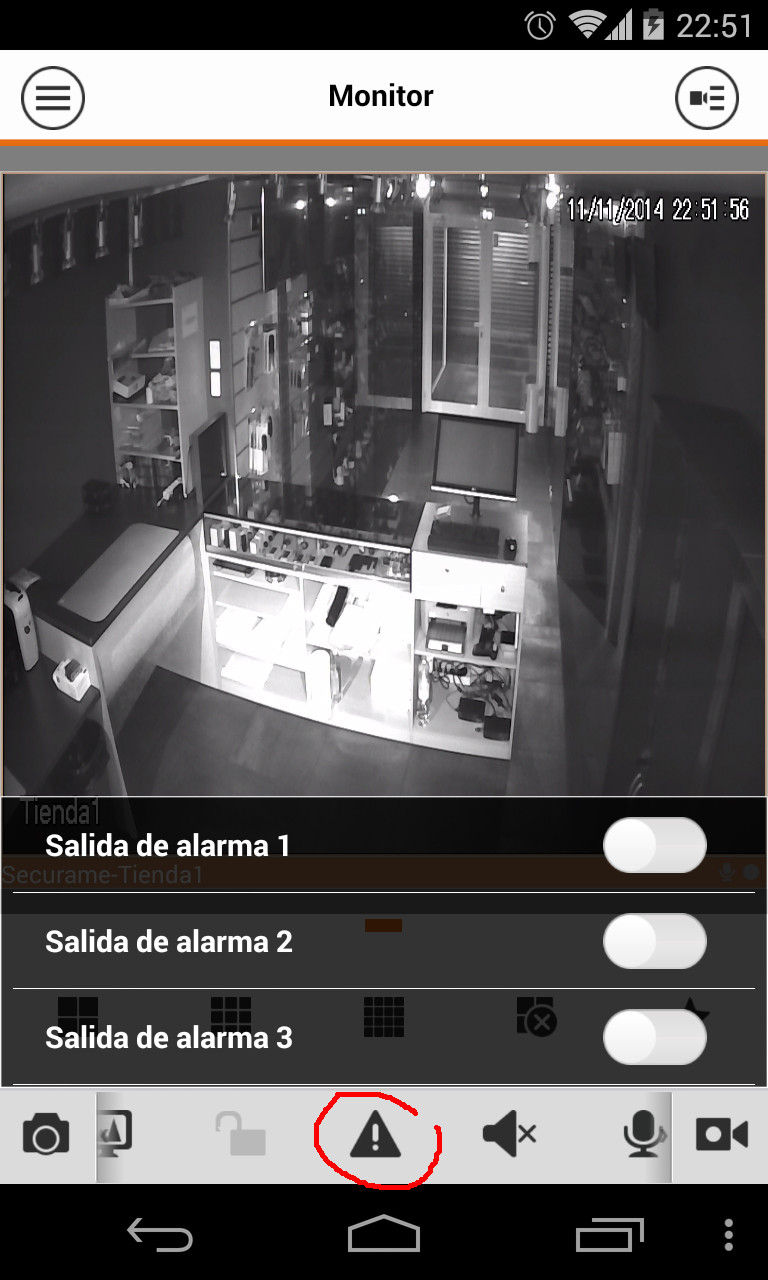
Task: Open the hamburger menu
Action: point(53,97)
